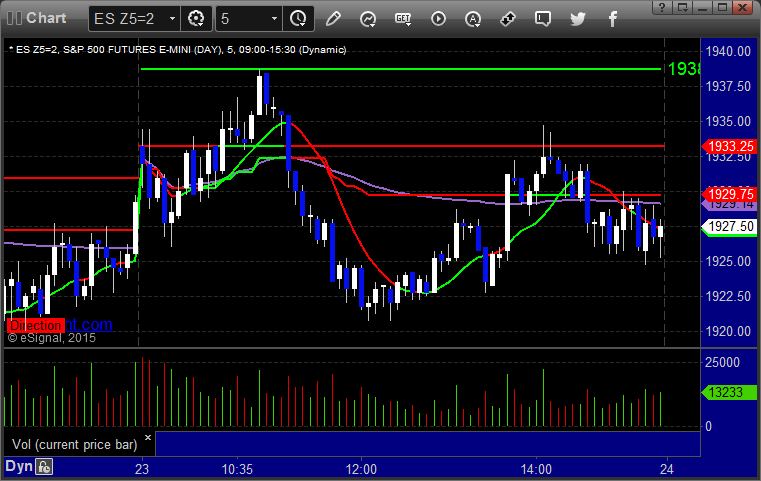Share chart to Twitter
This screenshot has width=761, height=481.
577,18
